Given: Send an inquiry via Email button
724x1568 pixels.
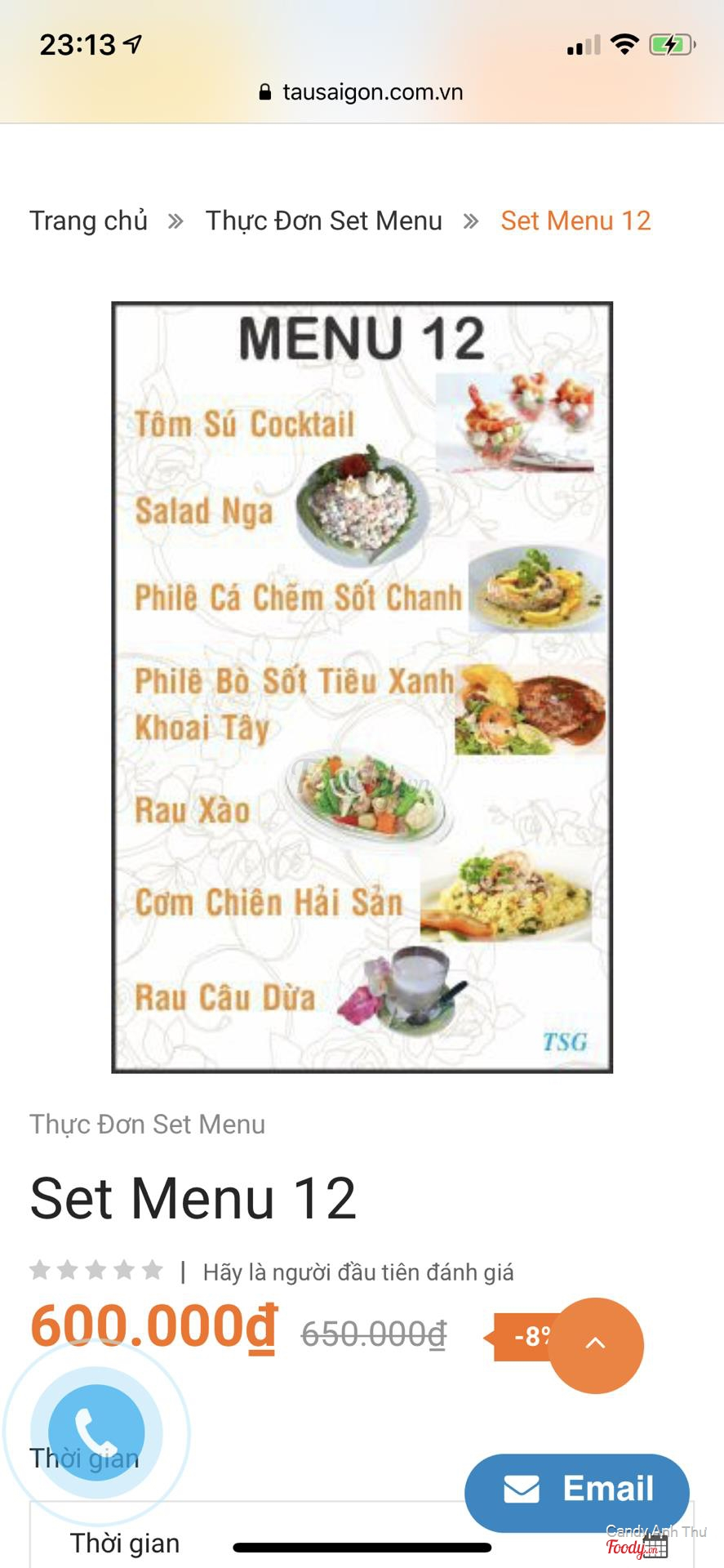Looking at the screenshot, I should (577, 1488).
